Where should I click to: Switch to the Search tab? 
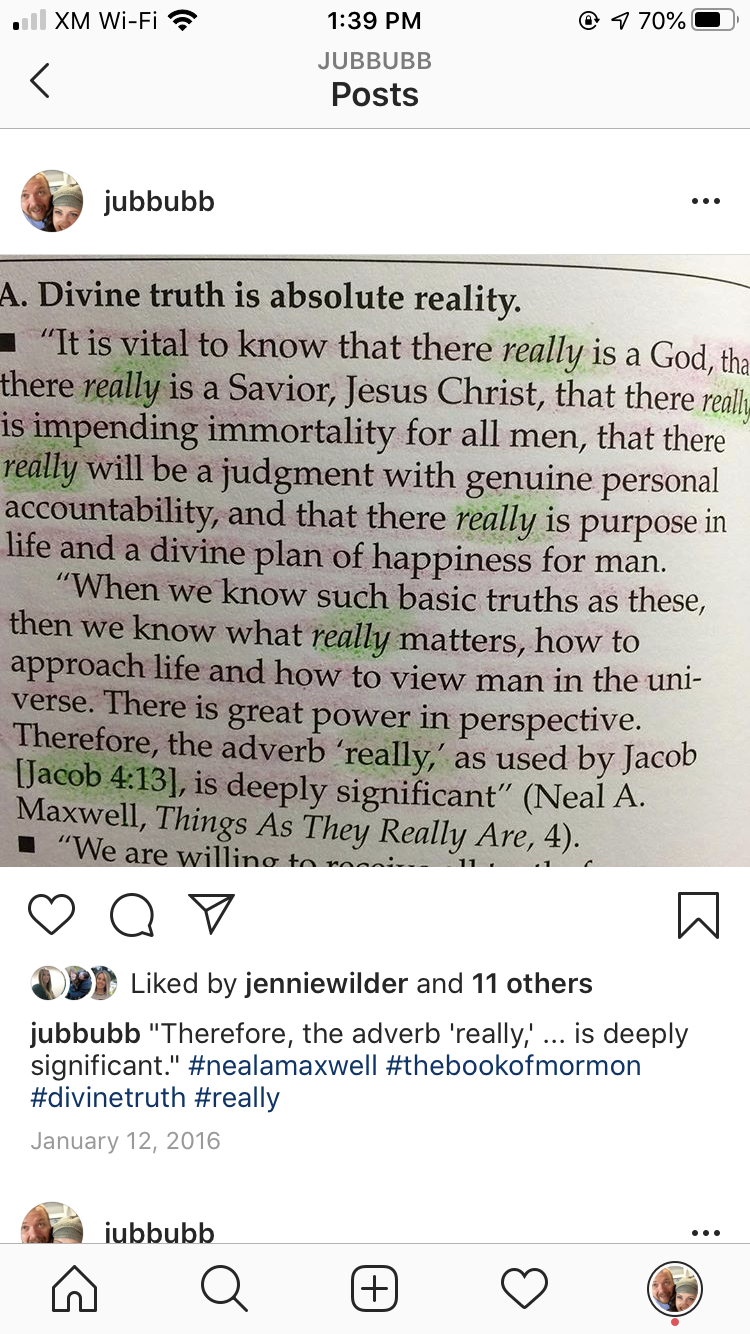tap(224, 1289)
